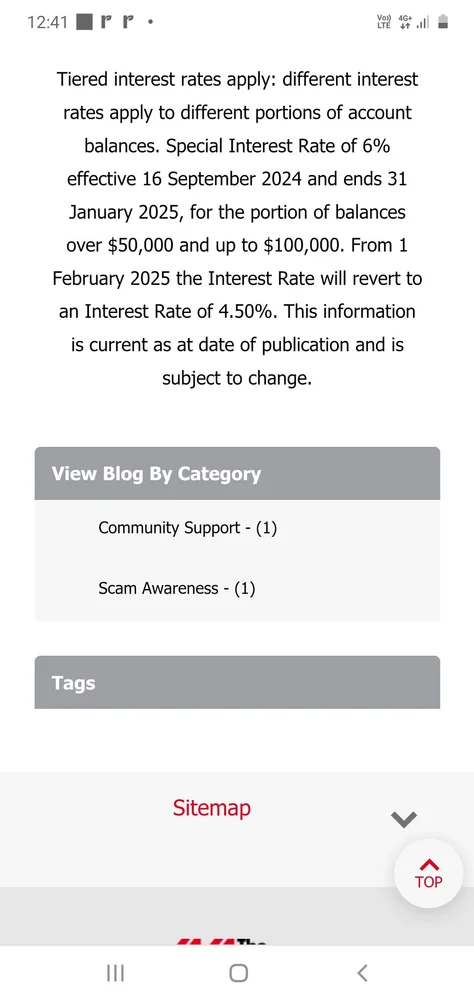Open the Community Support blog category
Image resolution: width=474 pixels, height=1000 pixels.
coord(188,528)
